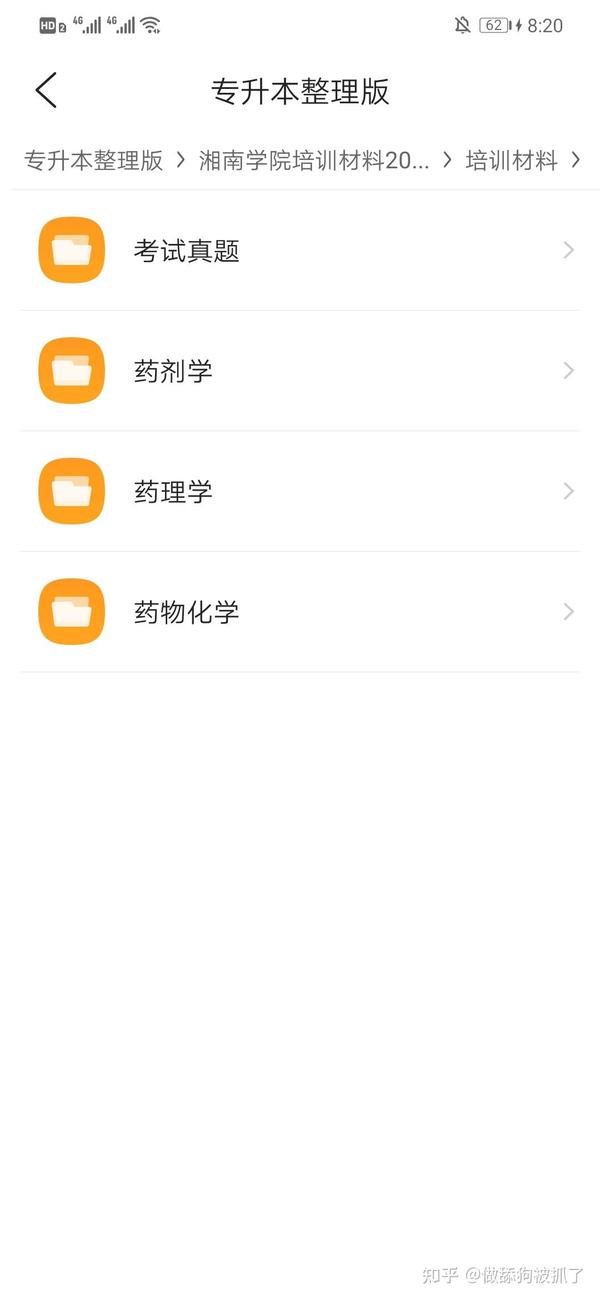Jump to 专升本整理版 in the breadcrumb
This screenshot has width=600, height=1300.
(x=94, y=160)
